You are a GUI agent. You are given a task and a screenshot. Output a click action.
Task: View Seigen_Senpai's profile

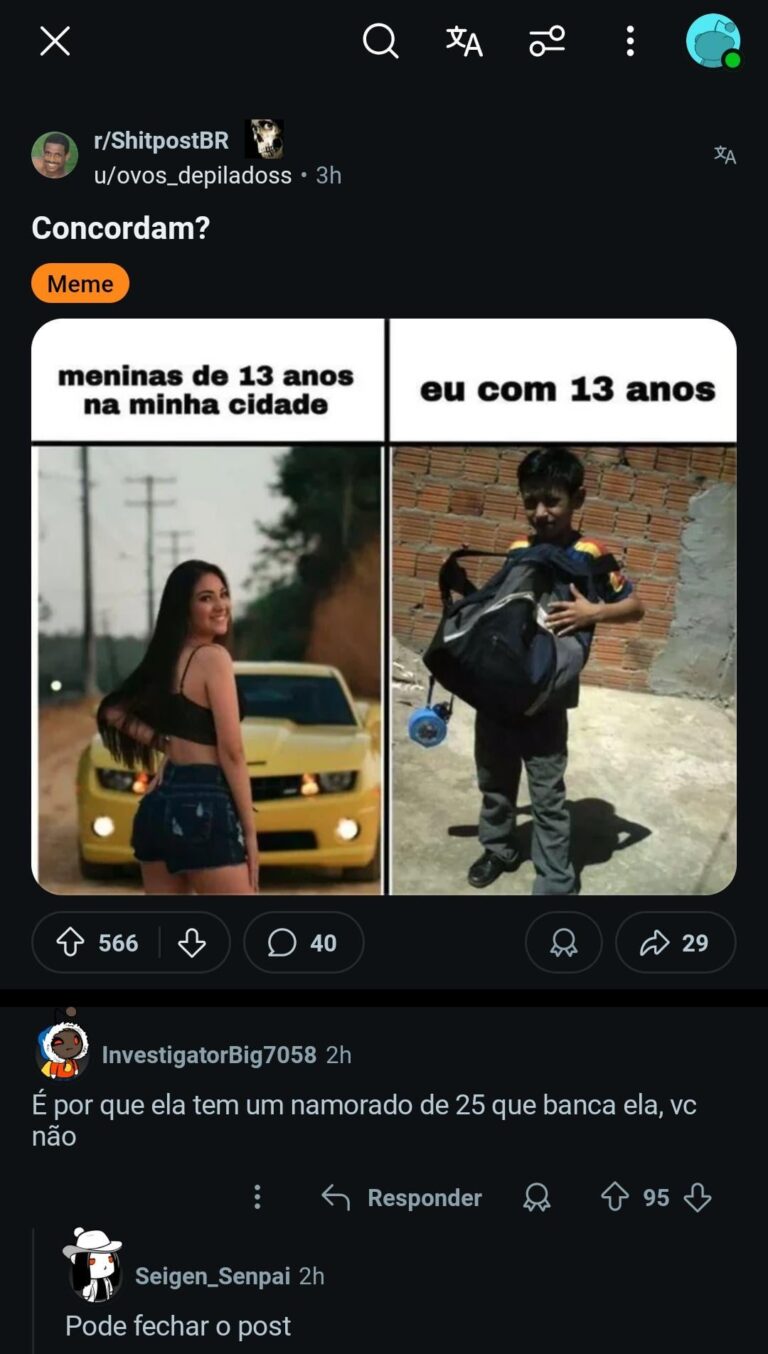coord(212,1276)
